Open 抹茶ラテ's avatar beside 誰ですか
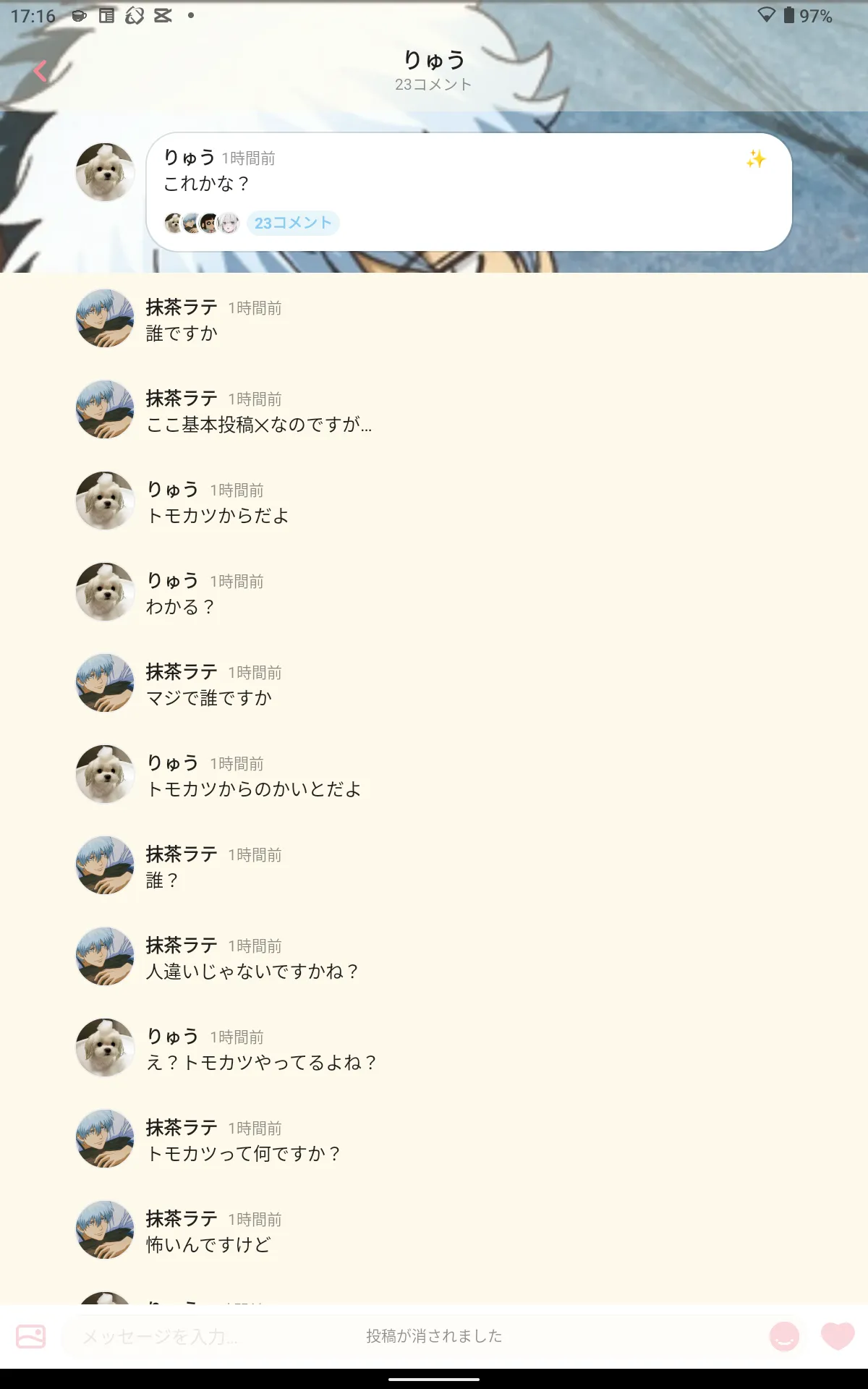868x1389 pixels. (105, 318)
